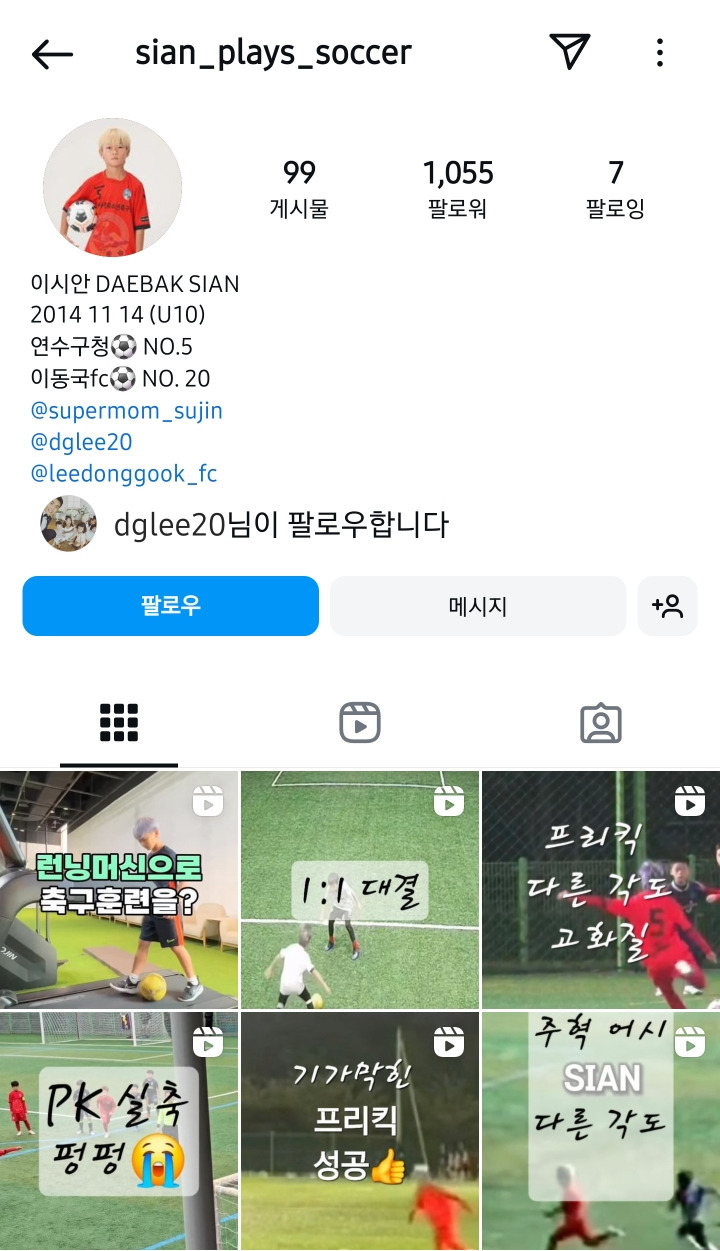Switch to the Reels tab
Viewport: 720px width, 1251px height.
point(360,722)
